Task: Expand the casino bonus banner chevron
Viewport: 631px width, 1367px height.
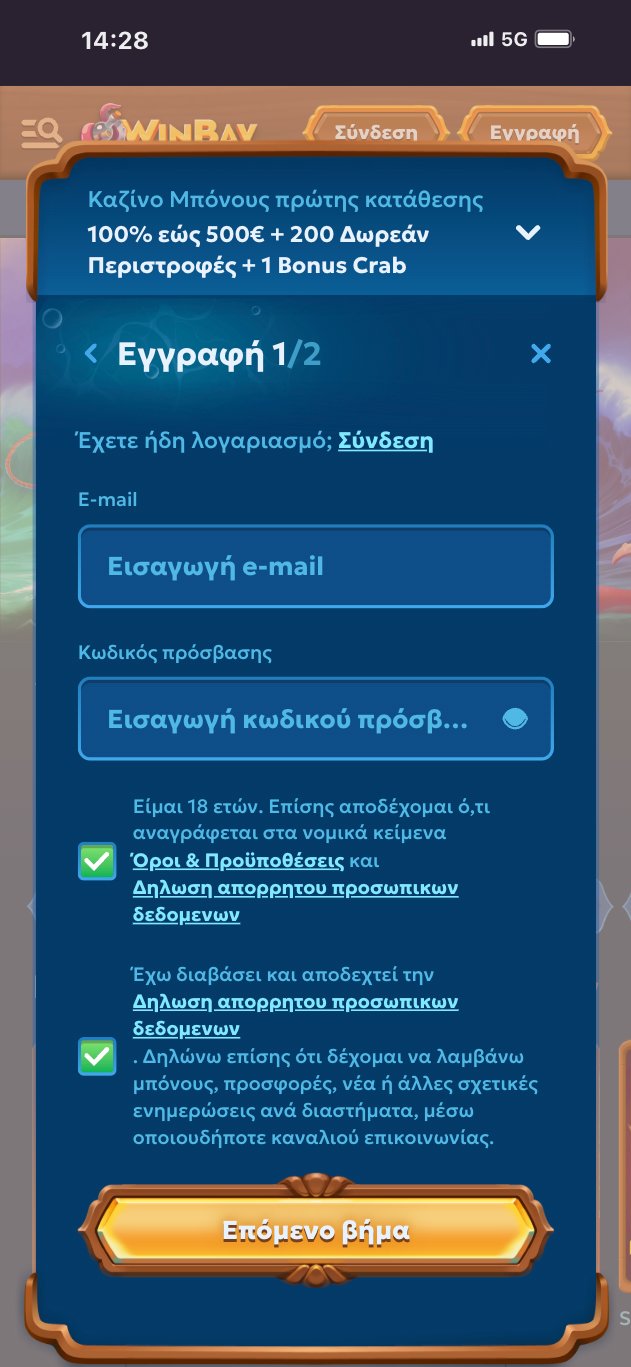Action: (x=527, y=233)
